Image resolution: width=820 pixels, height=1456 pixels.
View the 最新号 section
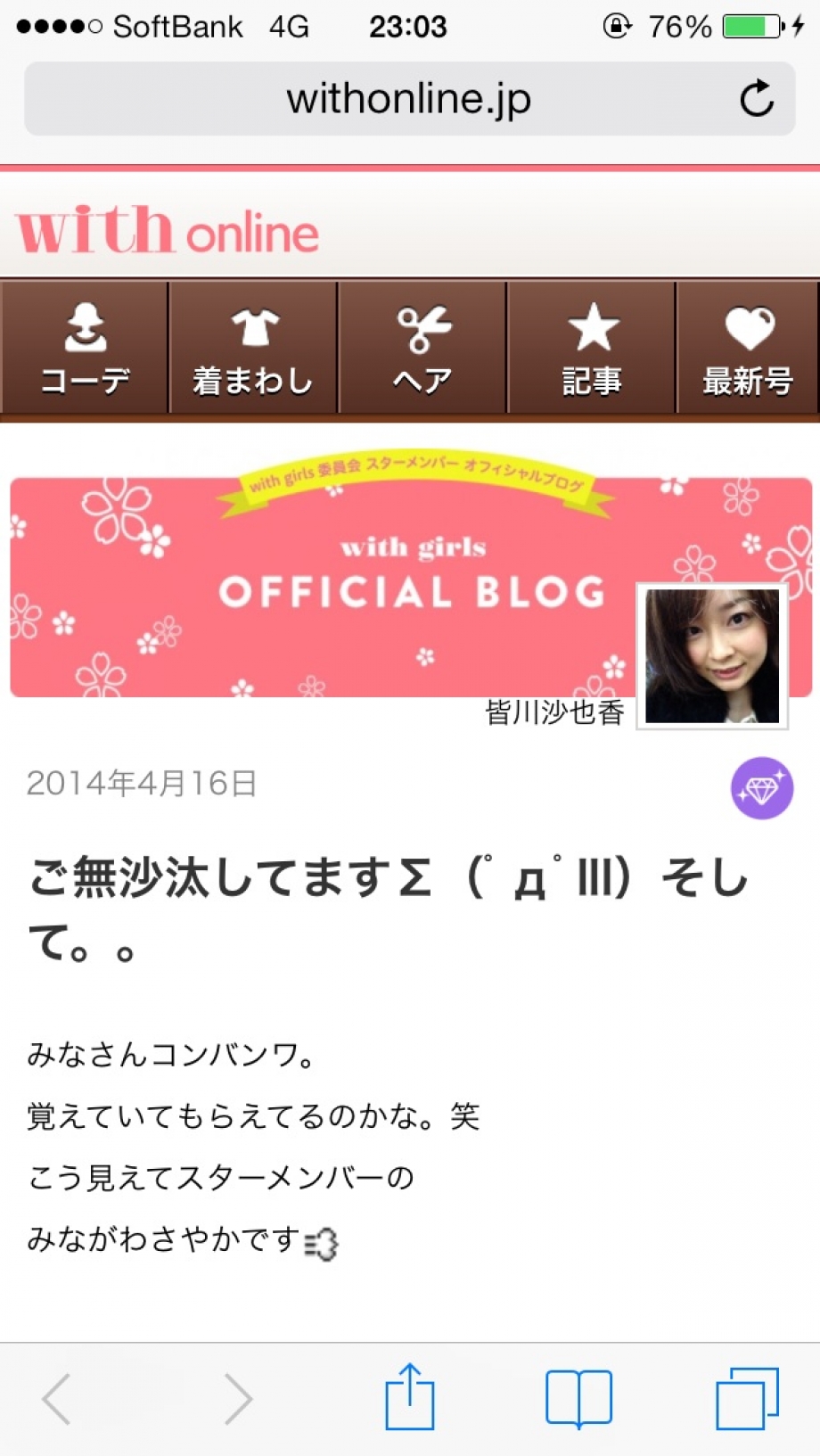pyautogui.click(x=748, y=350)
